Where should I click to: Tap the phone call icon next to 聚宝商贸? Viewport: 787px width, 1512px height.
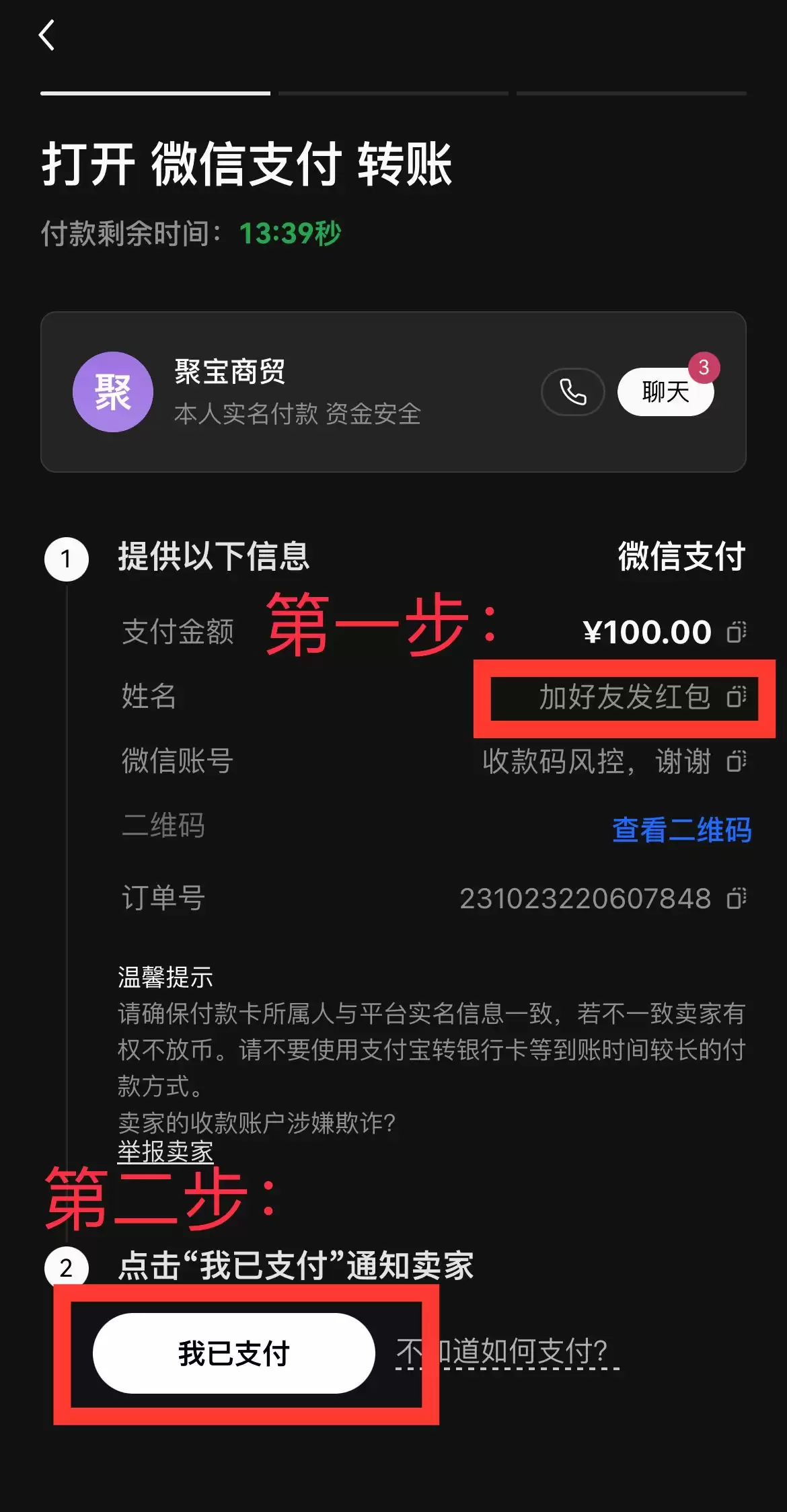click(572, 392)
